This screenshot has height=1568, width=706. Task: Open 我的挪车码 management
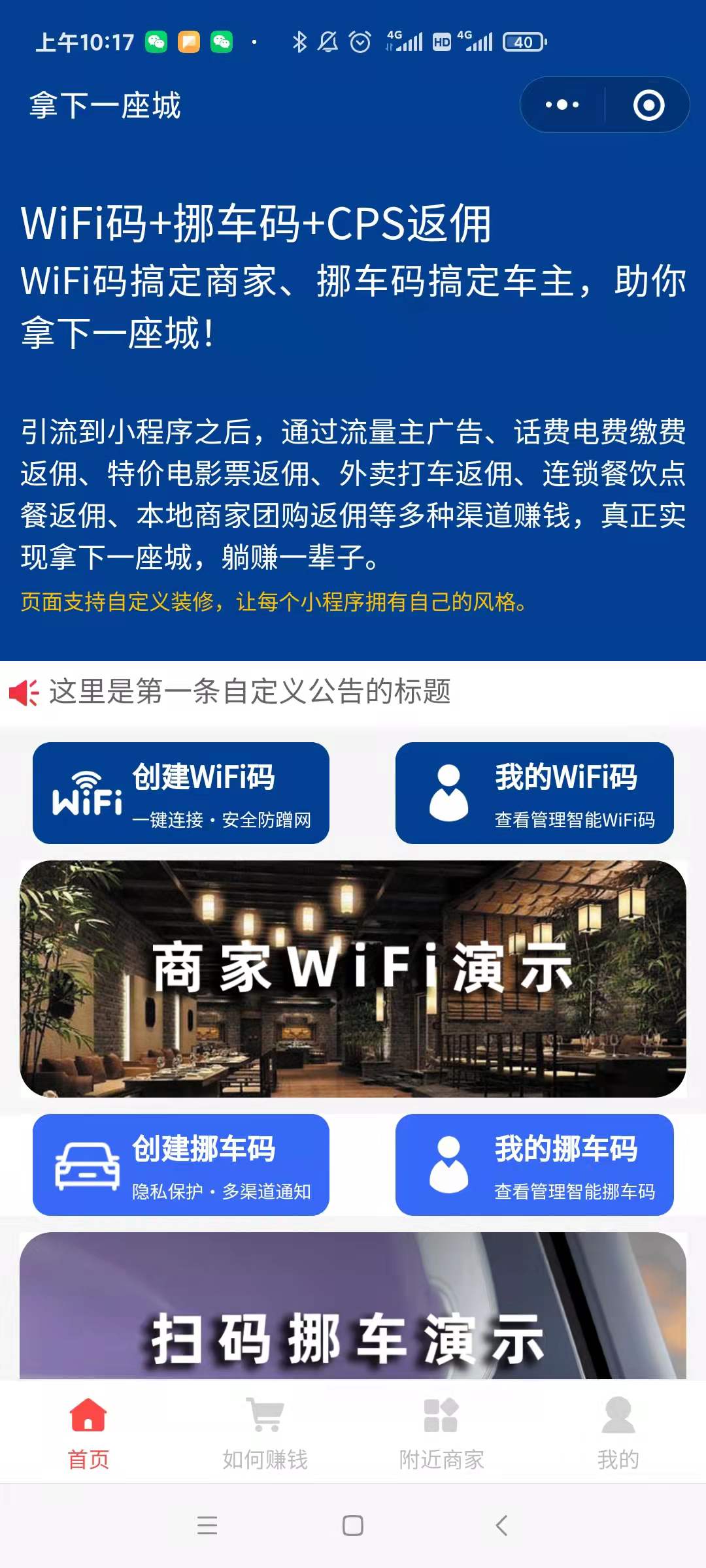[534, 1164]
